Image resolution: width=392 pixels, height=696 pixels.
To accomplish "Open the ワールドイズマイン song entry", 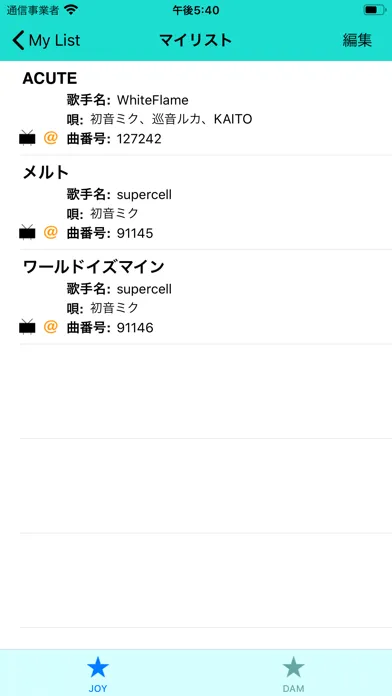I will [196, 297].
